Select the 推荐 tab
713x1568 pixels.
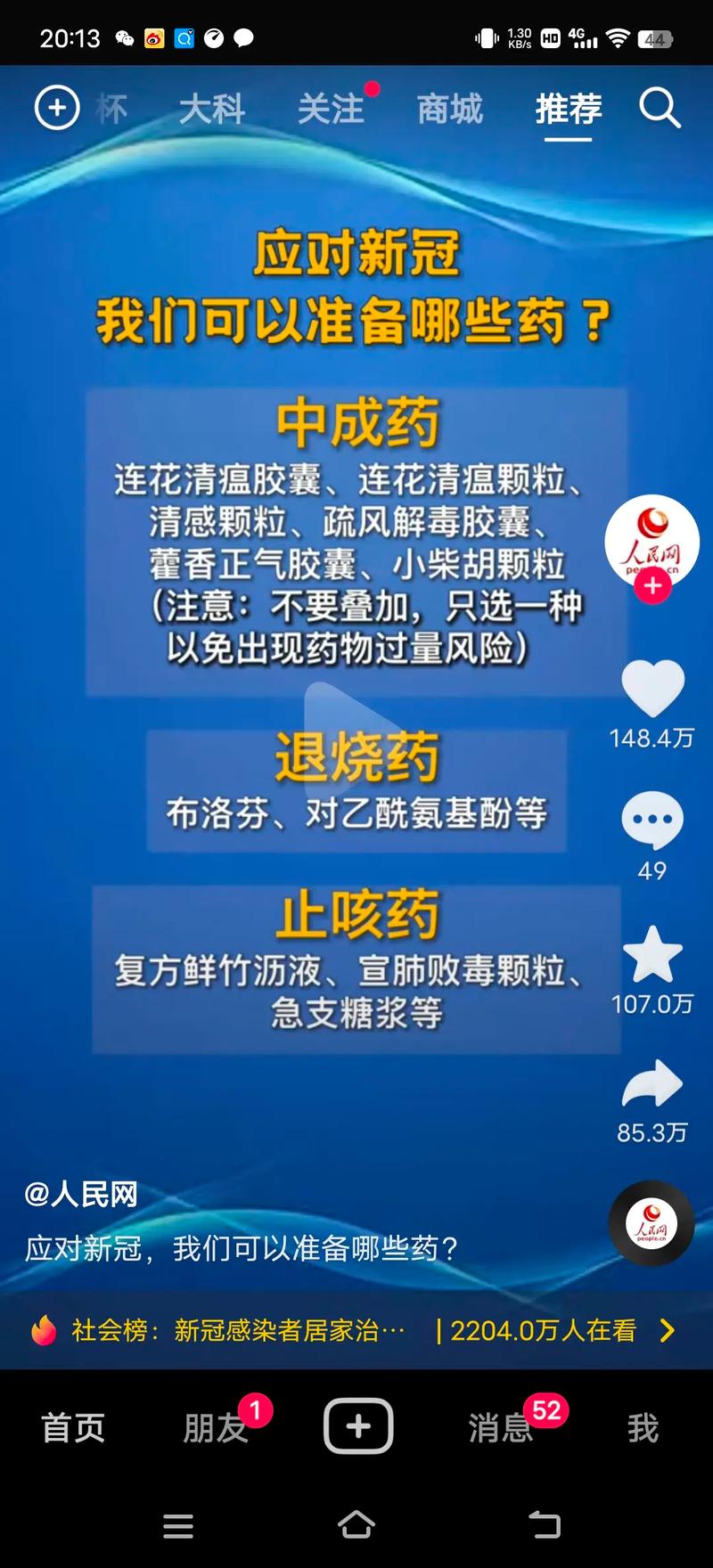[569, 110]
